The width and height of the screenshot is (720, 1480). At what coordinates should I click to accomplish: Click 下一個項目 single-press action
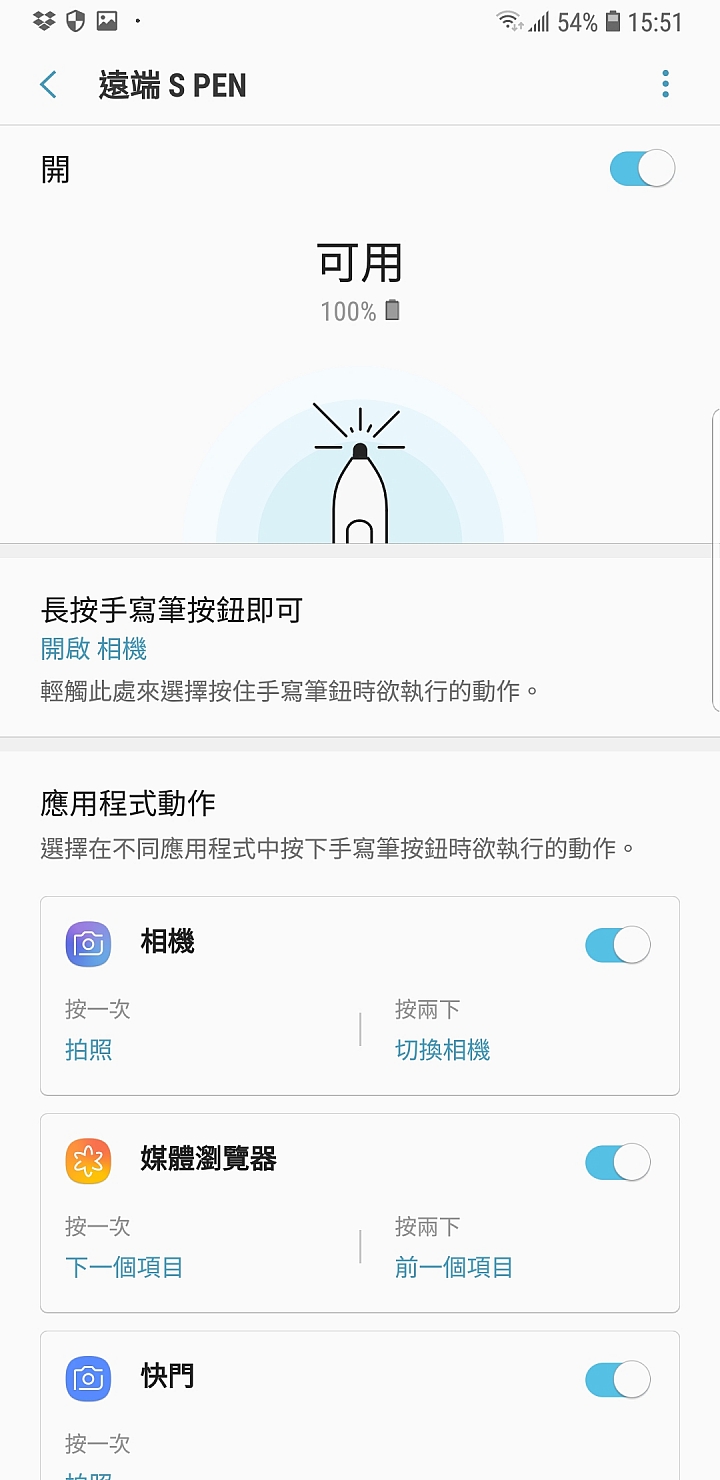124,1267
